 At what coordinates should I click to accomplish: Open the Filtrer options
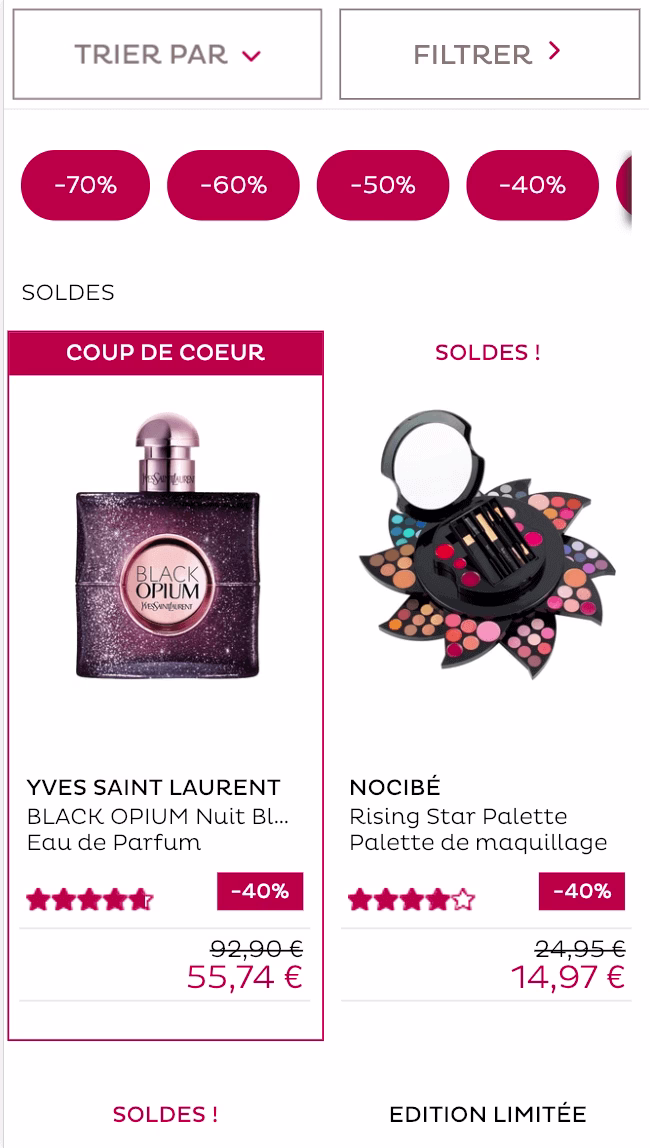[489, 54]
